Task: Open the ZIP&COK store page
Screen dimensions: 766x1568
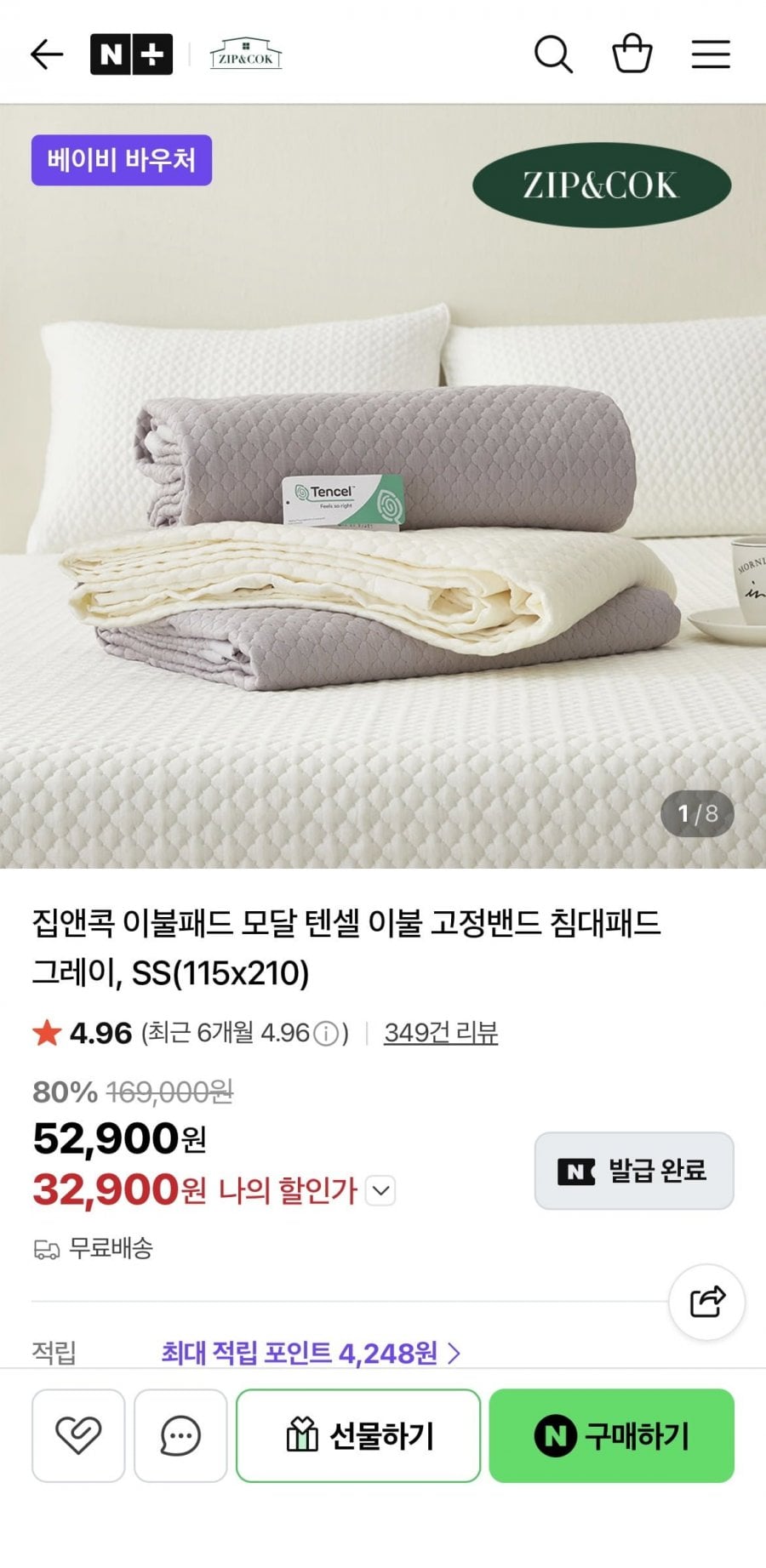Action: 245,54
